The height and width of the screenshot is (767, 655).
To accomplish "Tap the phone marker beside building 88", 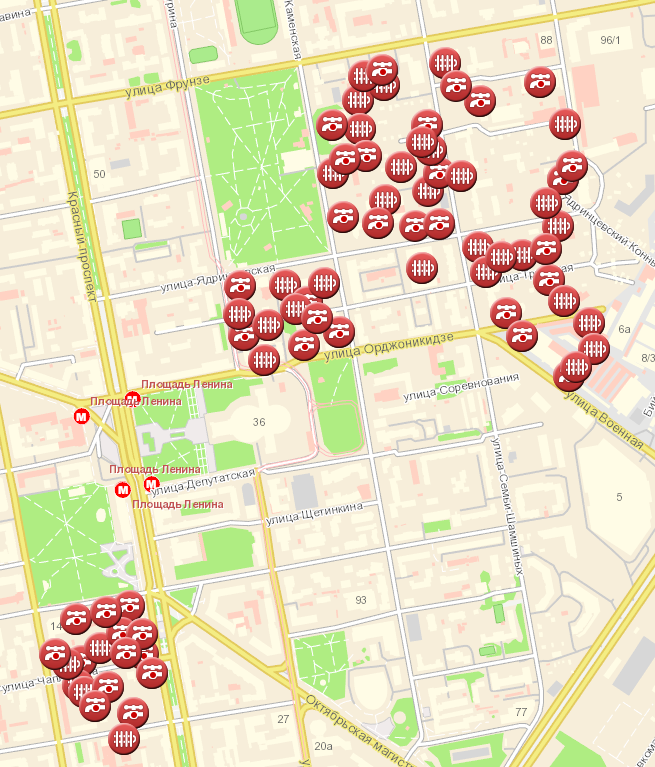I will click(x=540, y=82).
